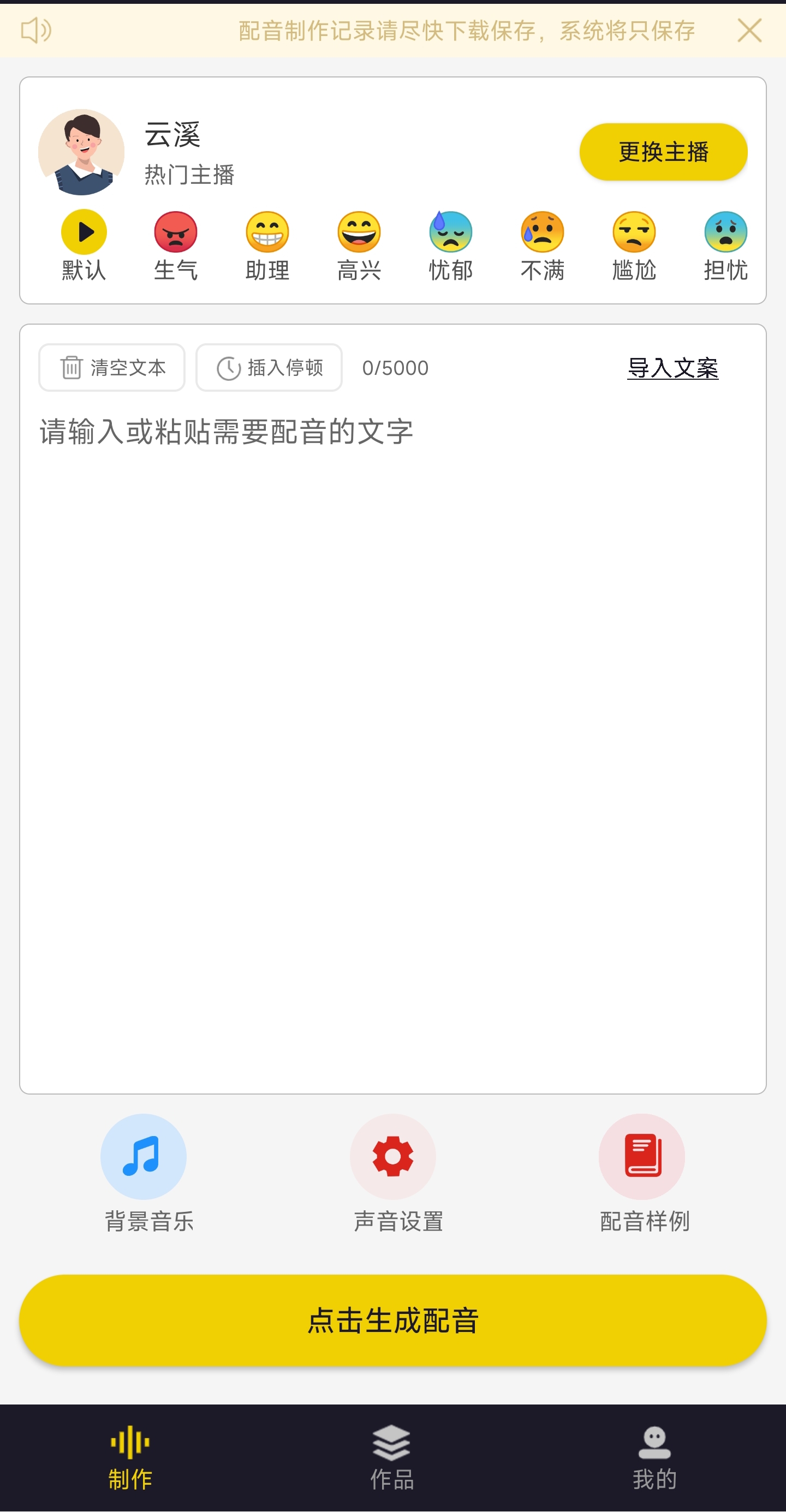This screenshot has height=1512, width=786.
Task: Select the 忧郁 emotion style
Action: (x=450, y=233)
